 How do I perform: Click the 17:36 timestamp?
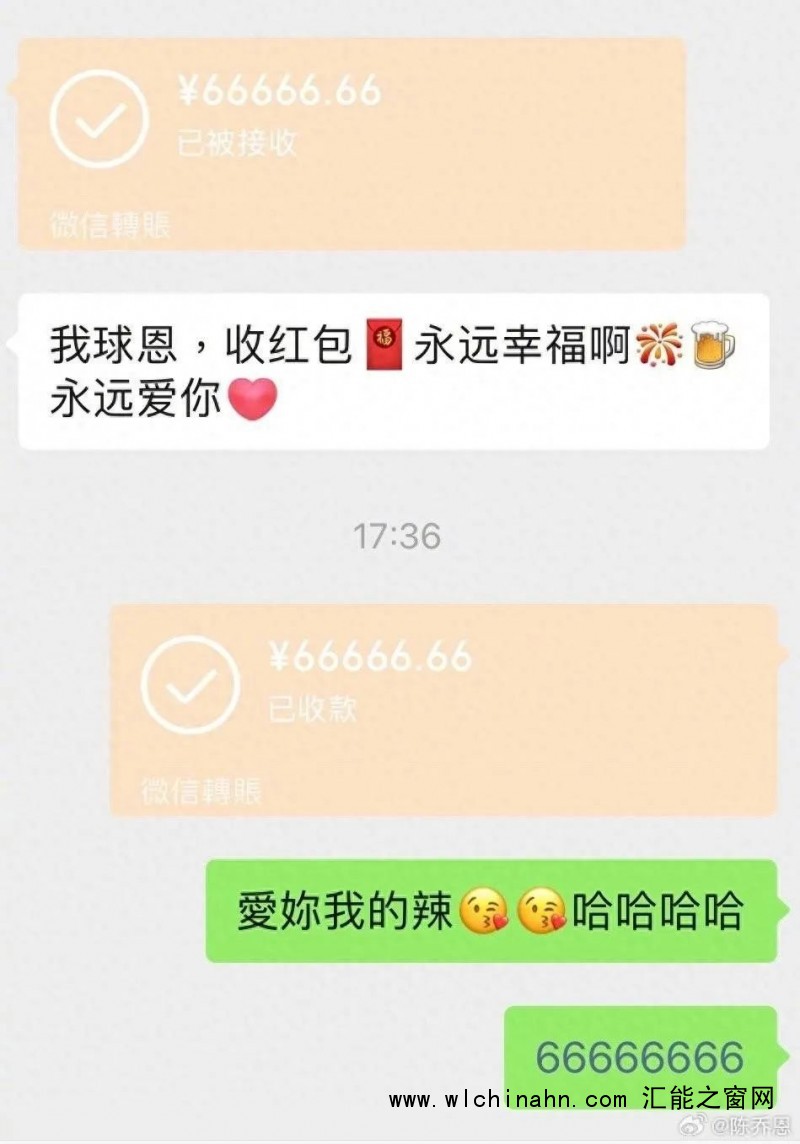398,536
